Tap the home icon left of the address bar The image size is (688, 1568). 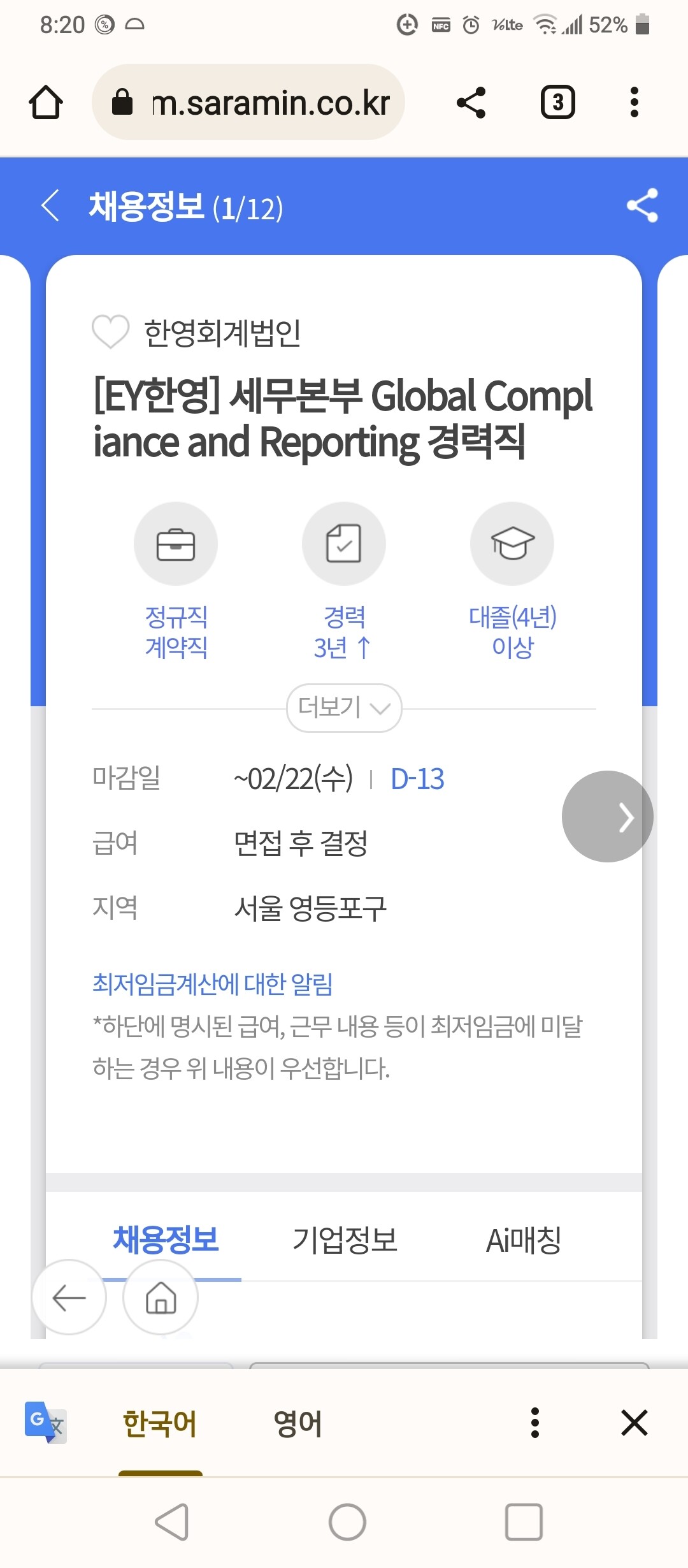[45, 102]
